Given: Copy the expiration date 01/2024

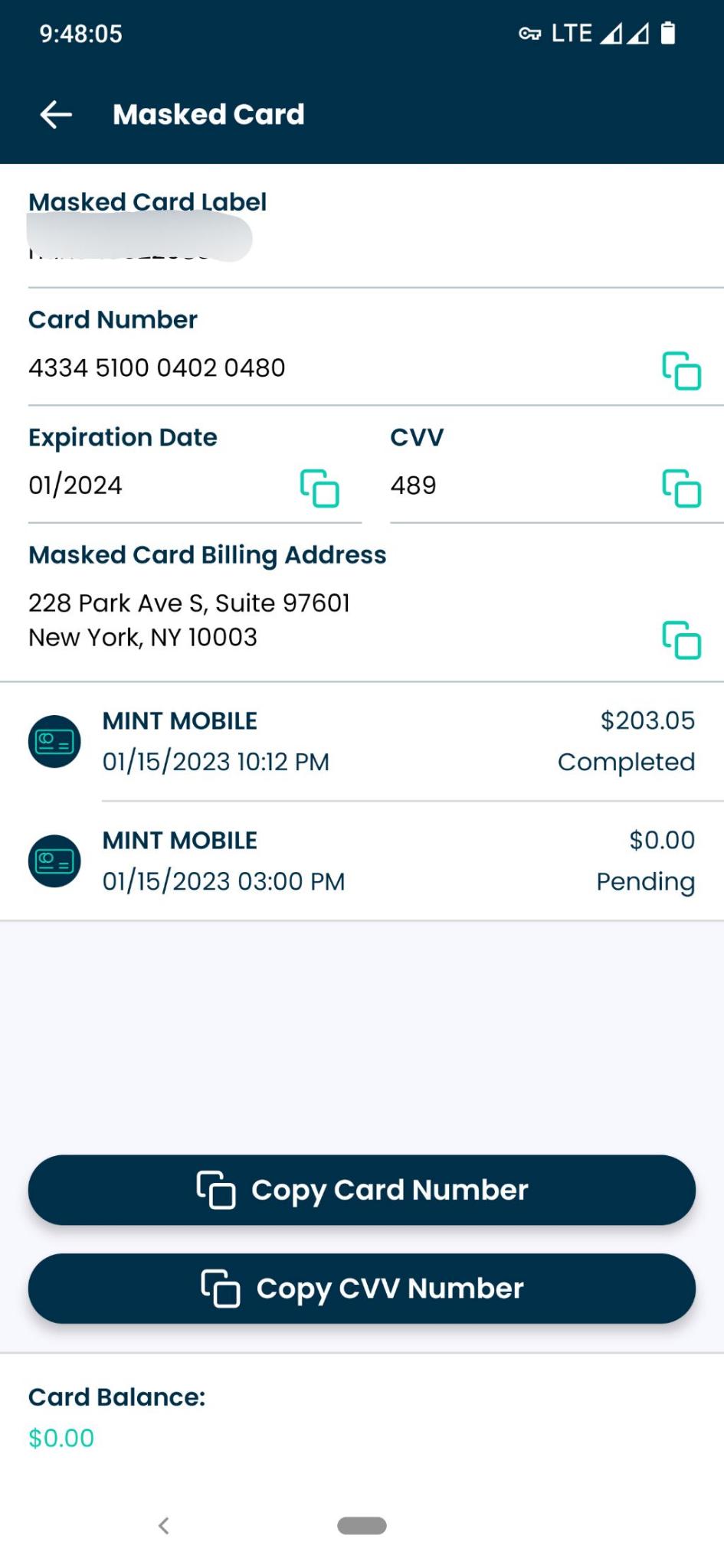Looking at the screenshot, I should click(319, 488).
